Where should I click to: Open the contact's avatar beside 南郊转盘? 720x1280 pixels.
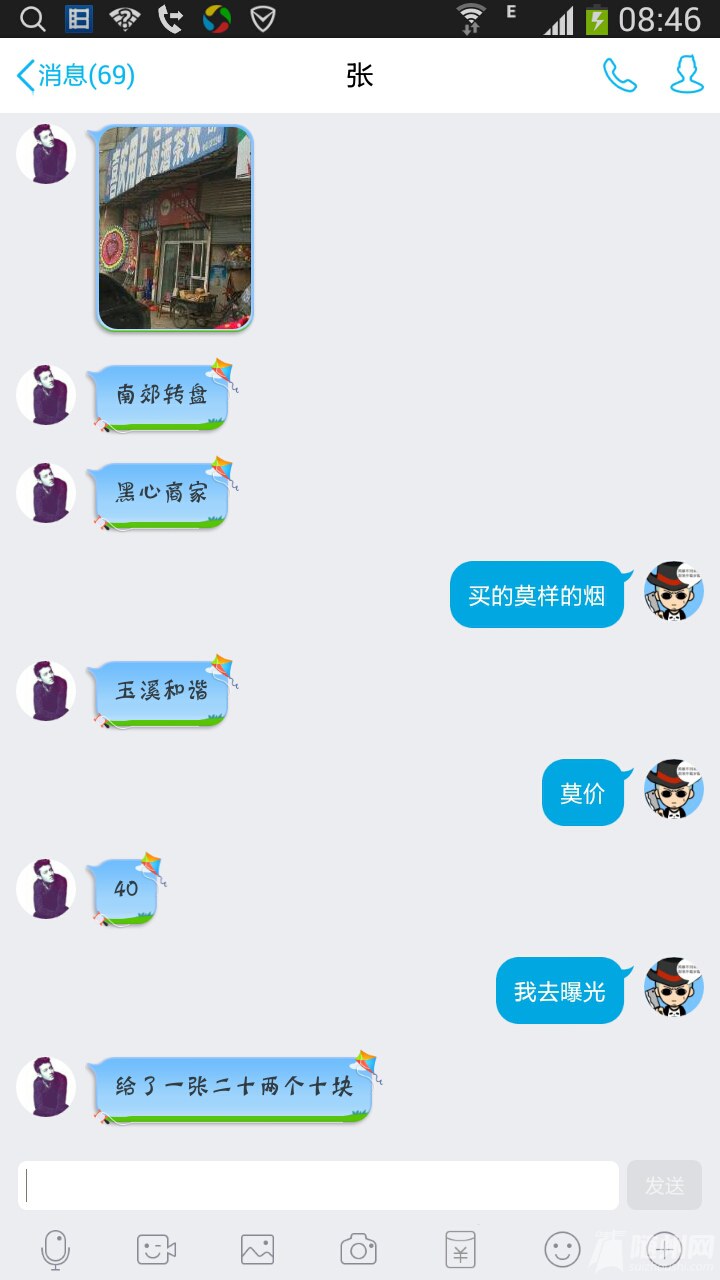point(46,395)
